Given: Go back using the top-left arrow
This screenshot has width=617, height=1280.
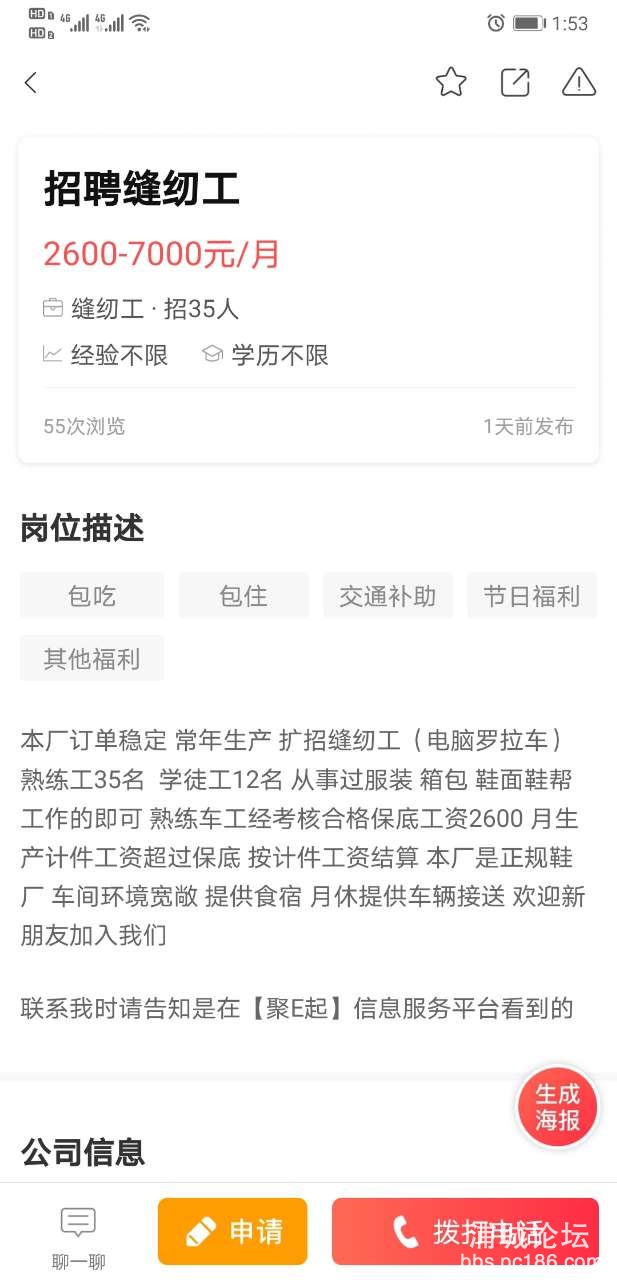Looking at the screenshot, I should coord(31,83).
